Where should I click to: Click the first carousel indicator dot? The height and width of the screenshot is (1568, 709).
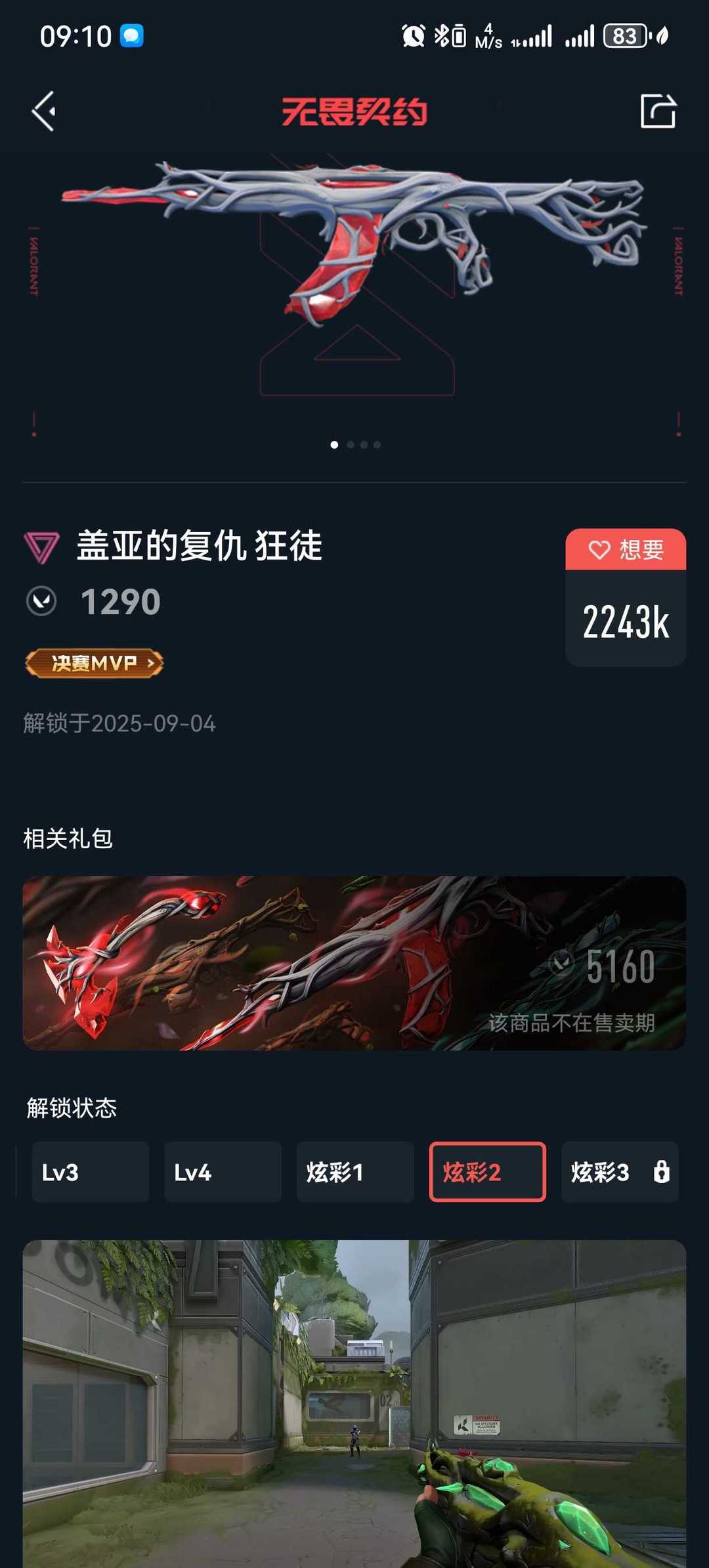click(333, 445)
